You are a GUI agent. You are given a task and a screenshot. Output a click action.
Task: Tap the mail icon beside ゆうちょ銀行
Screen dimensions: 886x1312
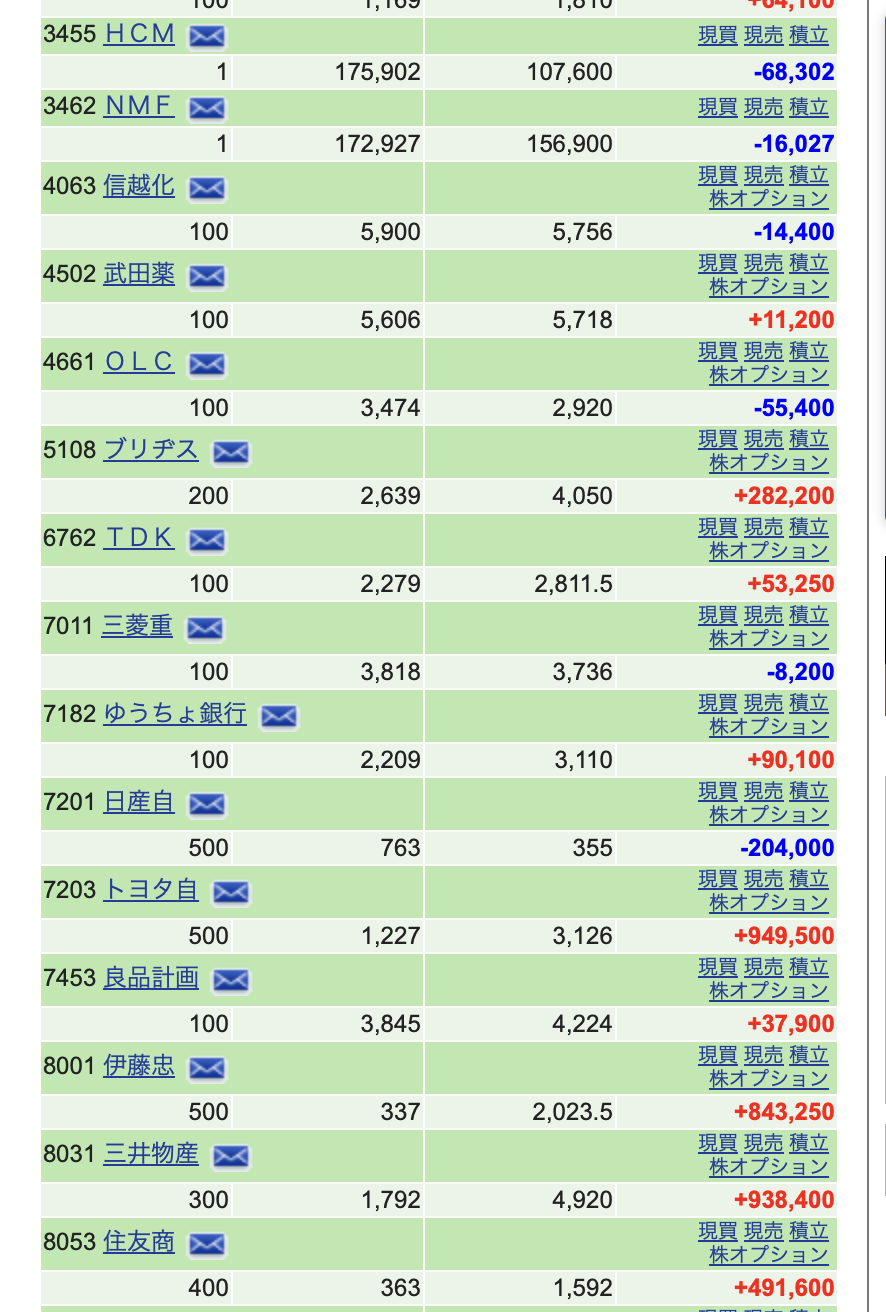279,716
